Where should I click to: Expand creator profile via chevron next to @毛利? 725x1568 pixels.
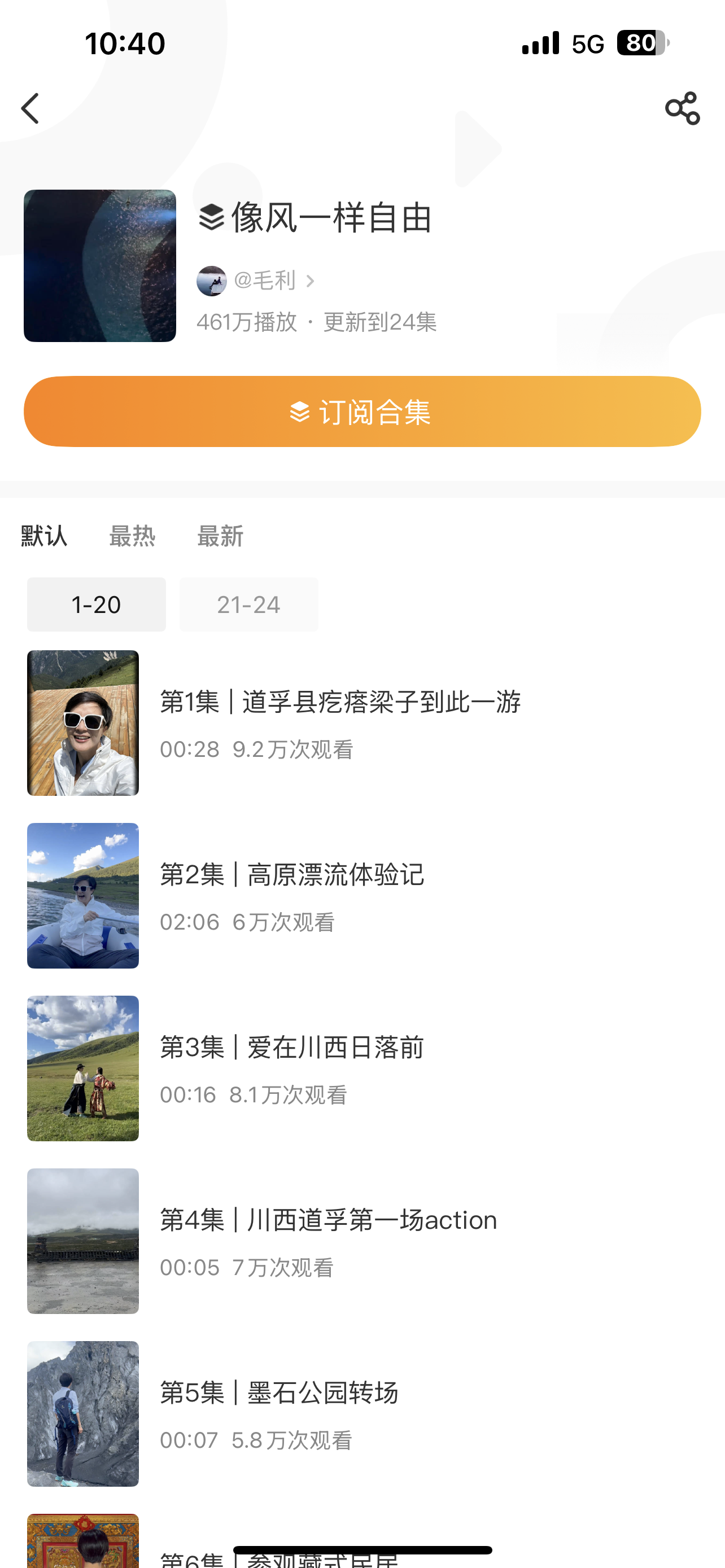(x=311, y=281)
